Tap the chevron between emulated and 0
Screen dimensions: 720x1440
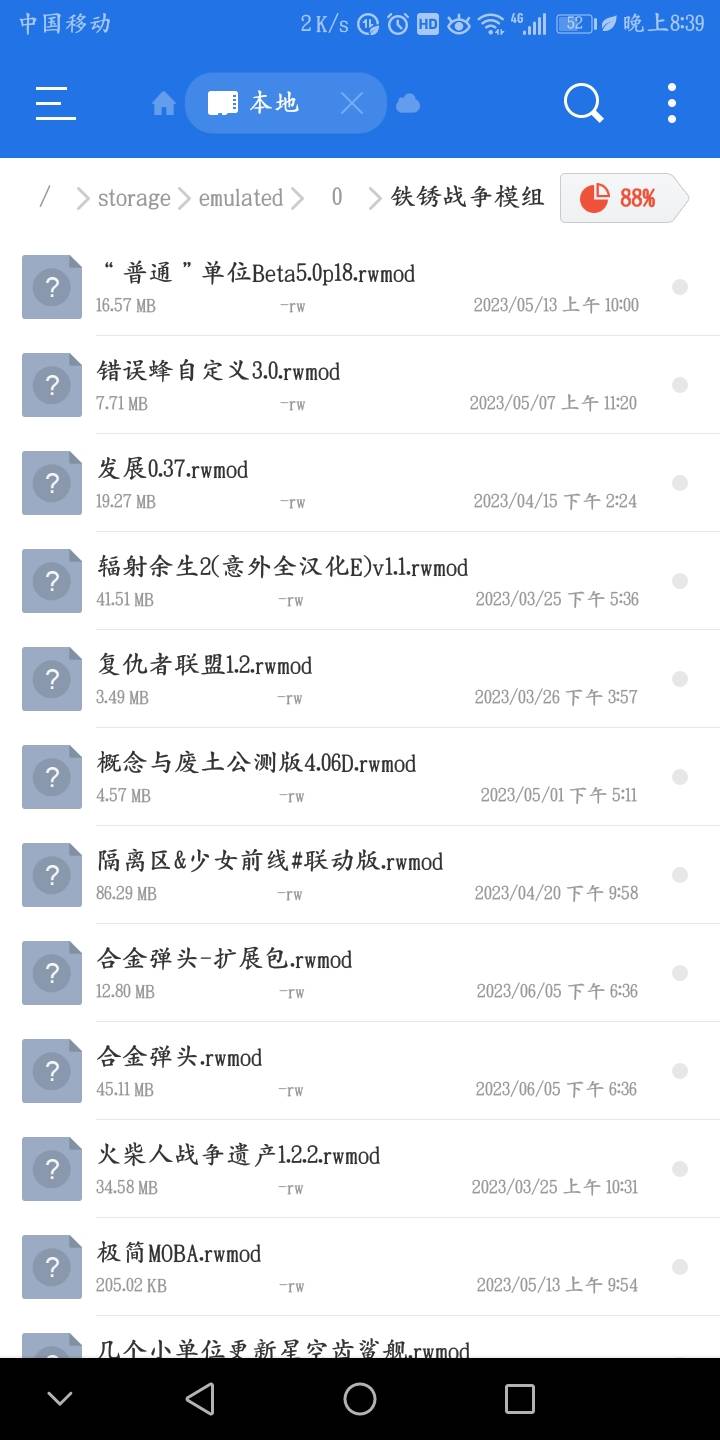(x=298, y=197)
